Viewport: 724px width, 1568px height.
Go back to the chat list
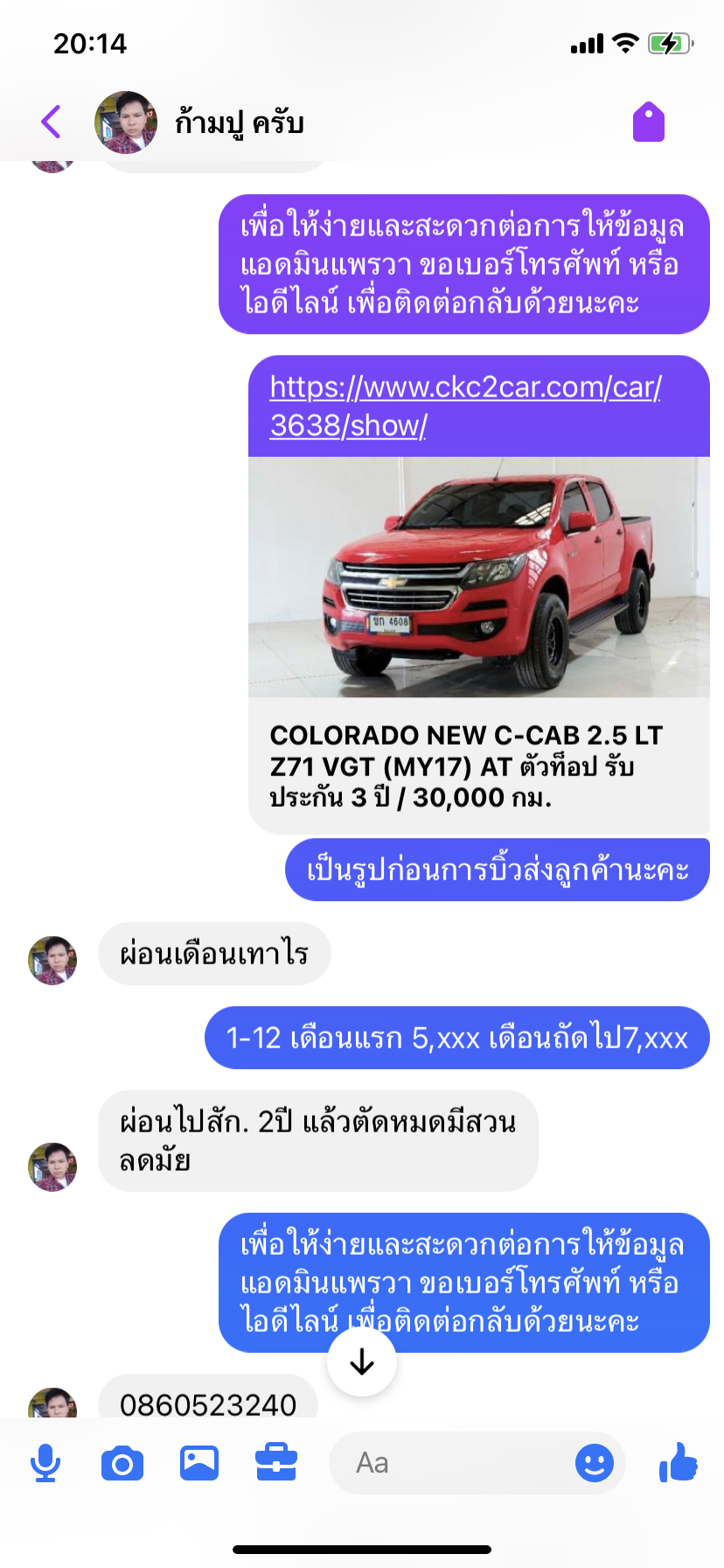(x=52, y=122)
